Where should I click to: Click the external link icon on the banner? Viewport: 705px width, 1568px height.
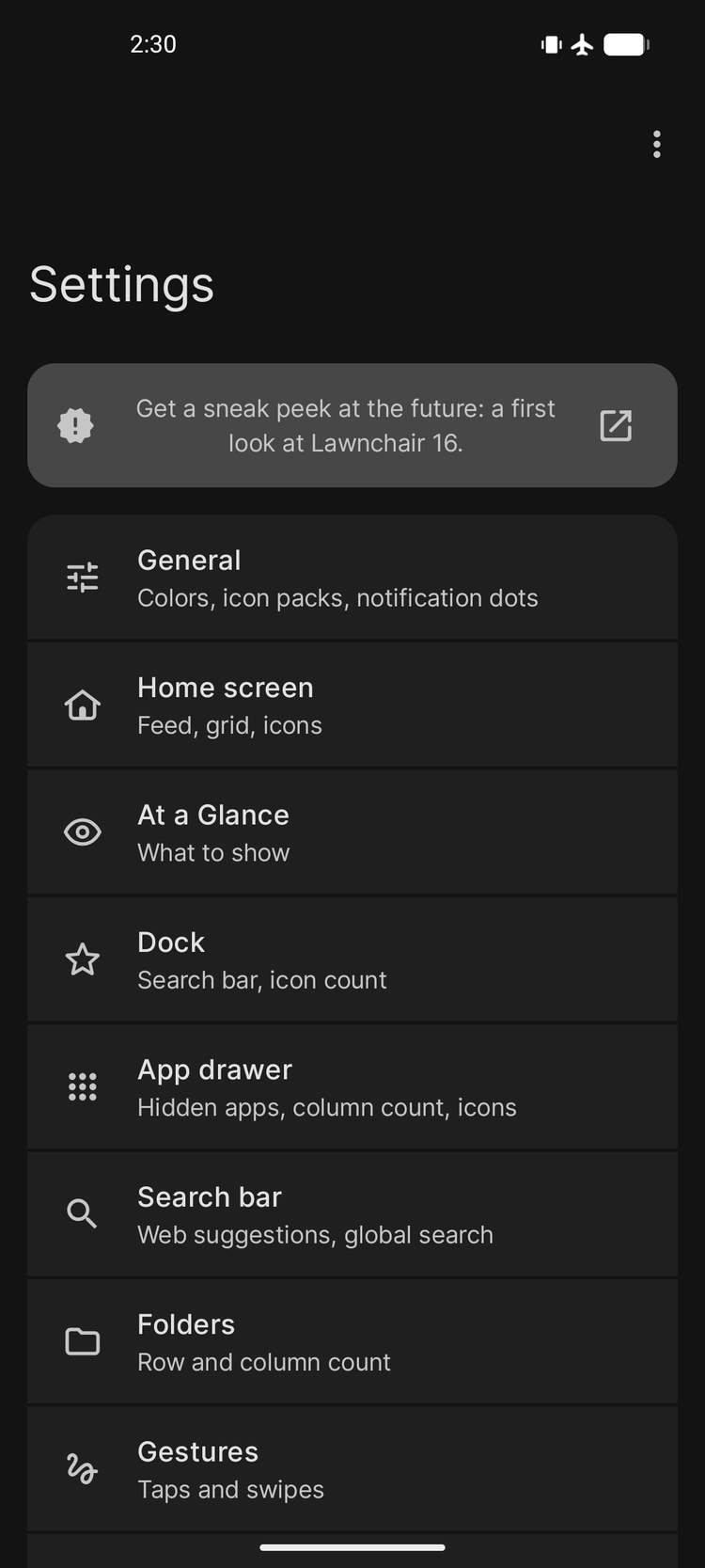[615, 425]
